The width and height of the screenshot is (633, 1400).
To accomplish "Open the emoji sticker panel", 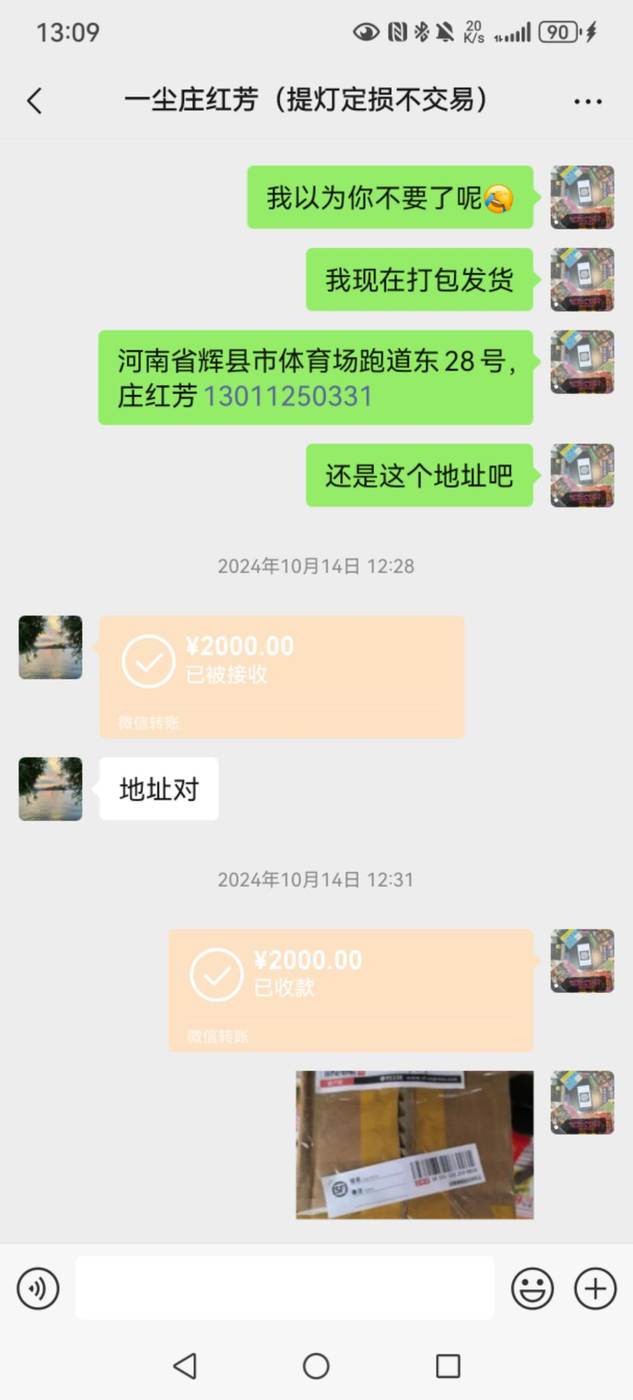I will [532, 1289].
